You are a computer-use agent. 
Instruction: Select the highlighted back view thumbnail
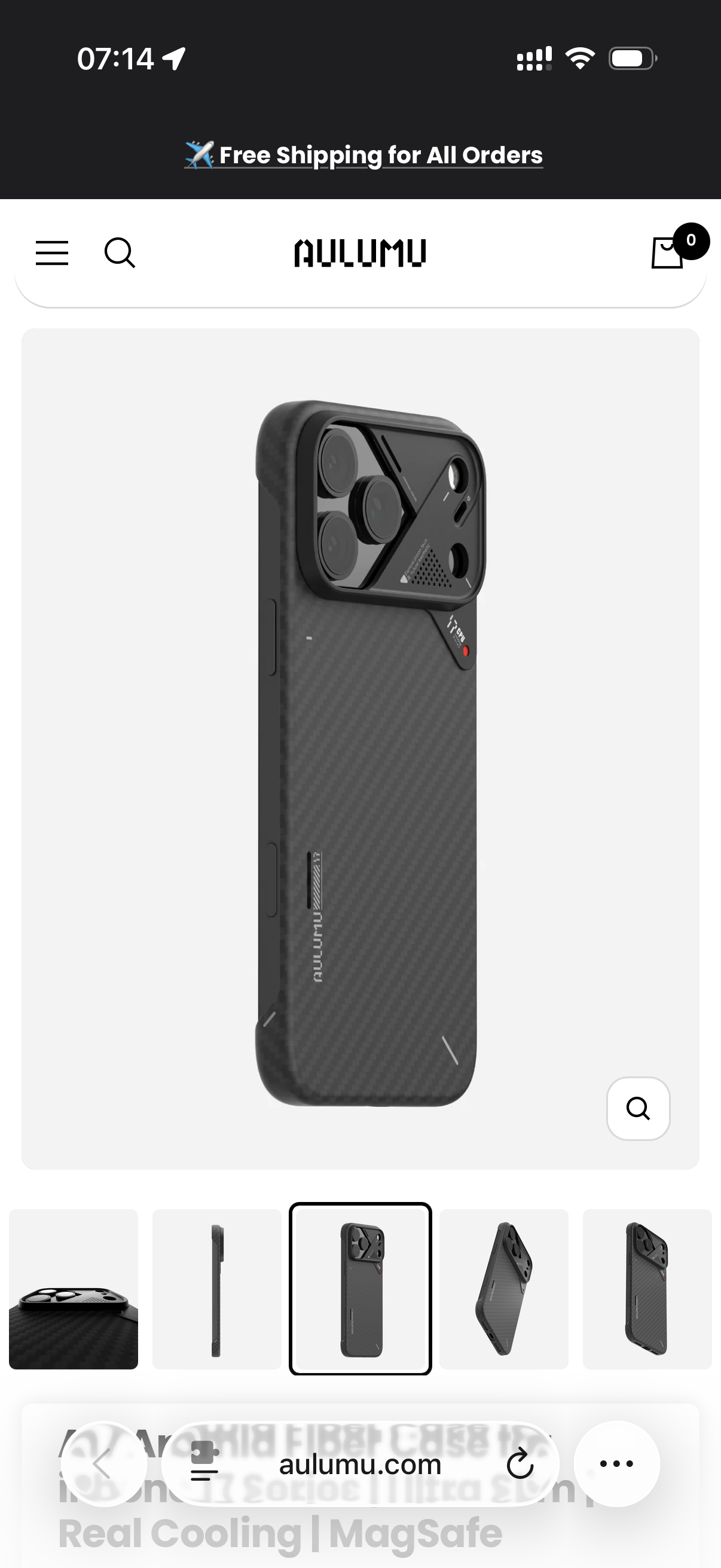pyautogui.click(x=360, y=1289)
